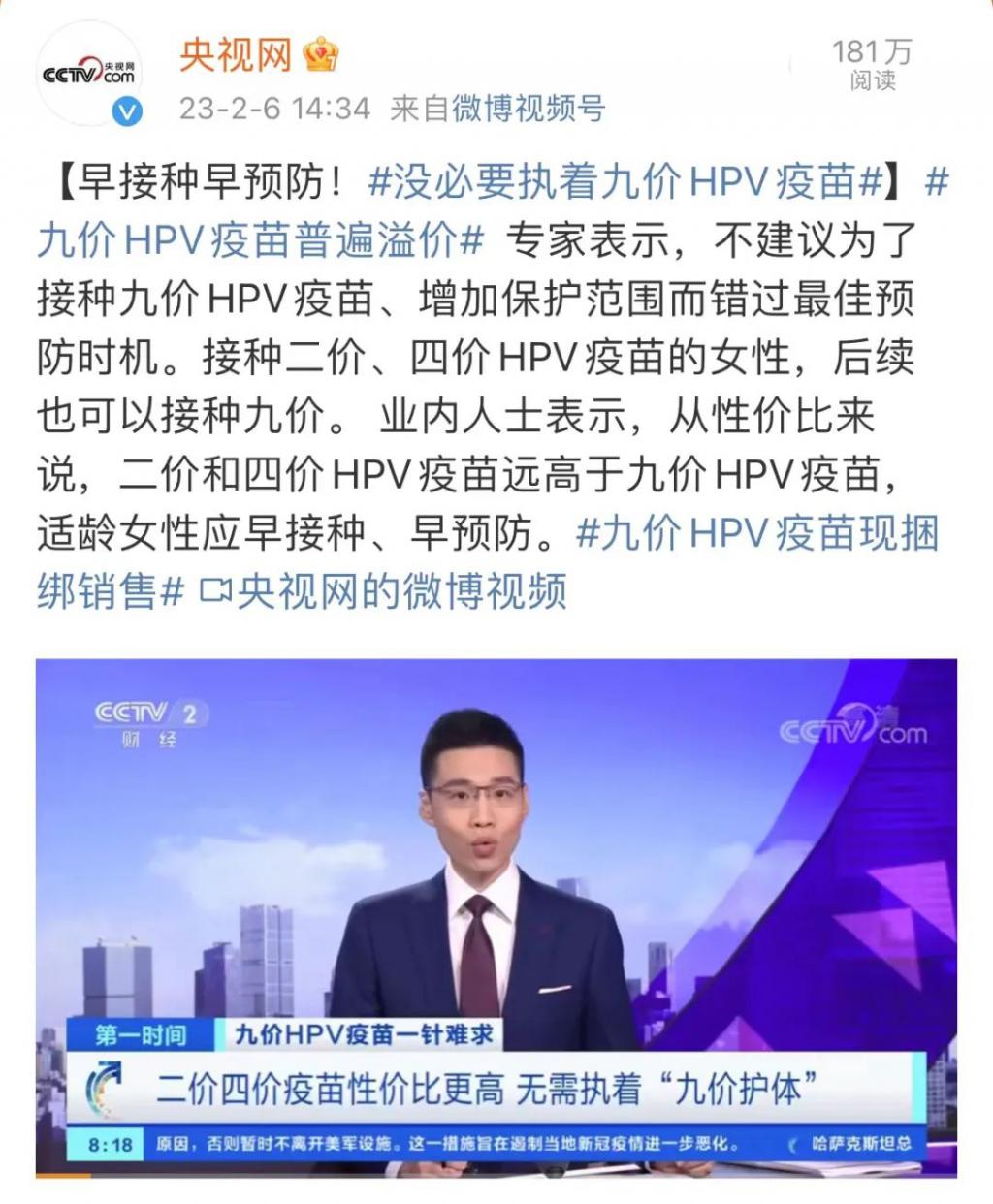This screenshot has height=1204, width=993.
Task: Open hashtag #九价HPV疫苗普遍溢价#
Action: [260, 239]
